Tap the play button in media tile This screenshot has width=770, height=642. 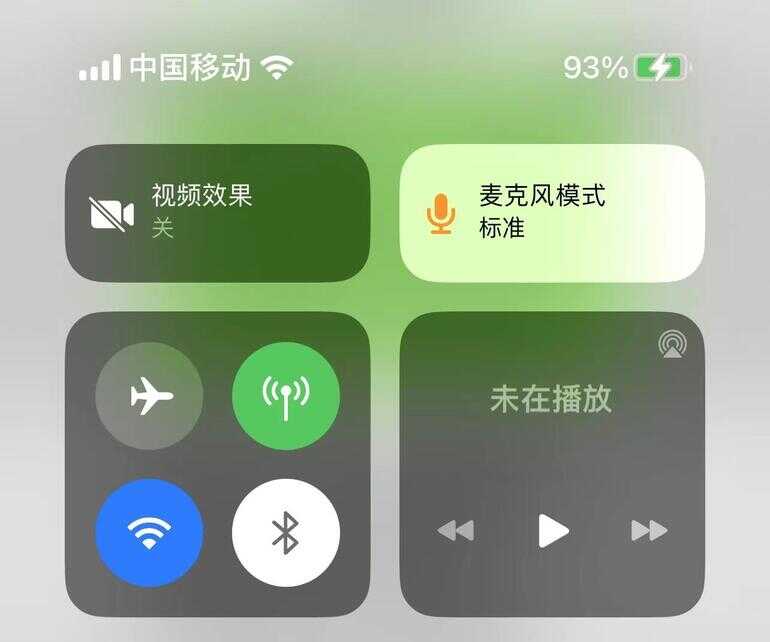[x=552, y=530]
